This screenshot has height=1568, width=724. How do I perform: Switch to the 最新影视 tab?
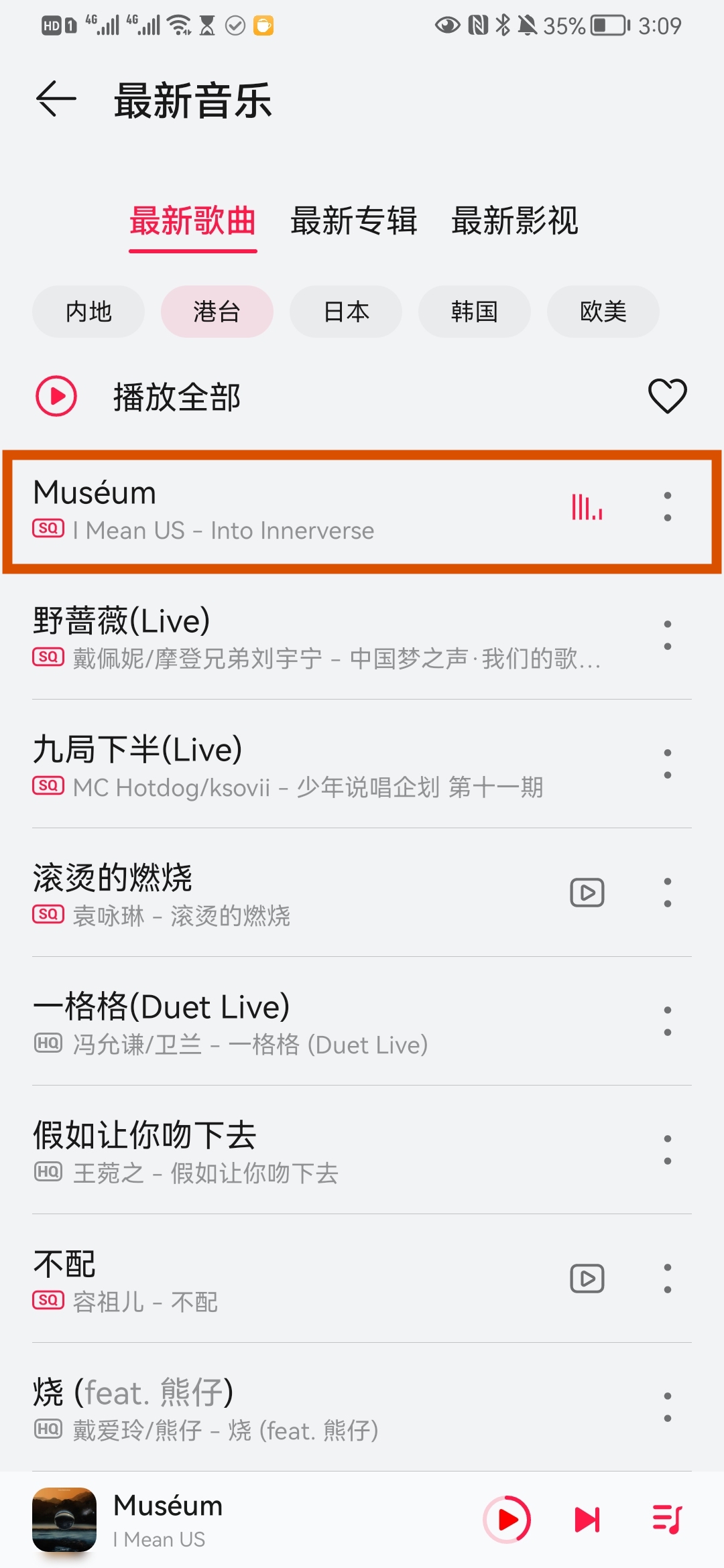[514, 221]
